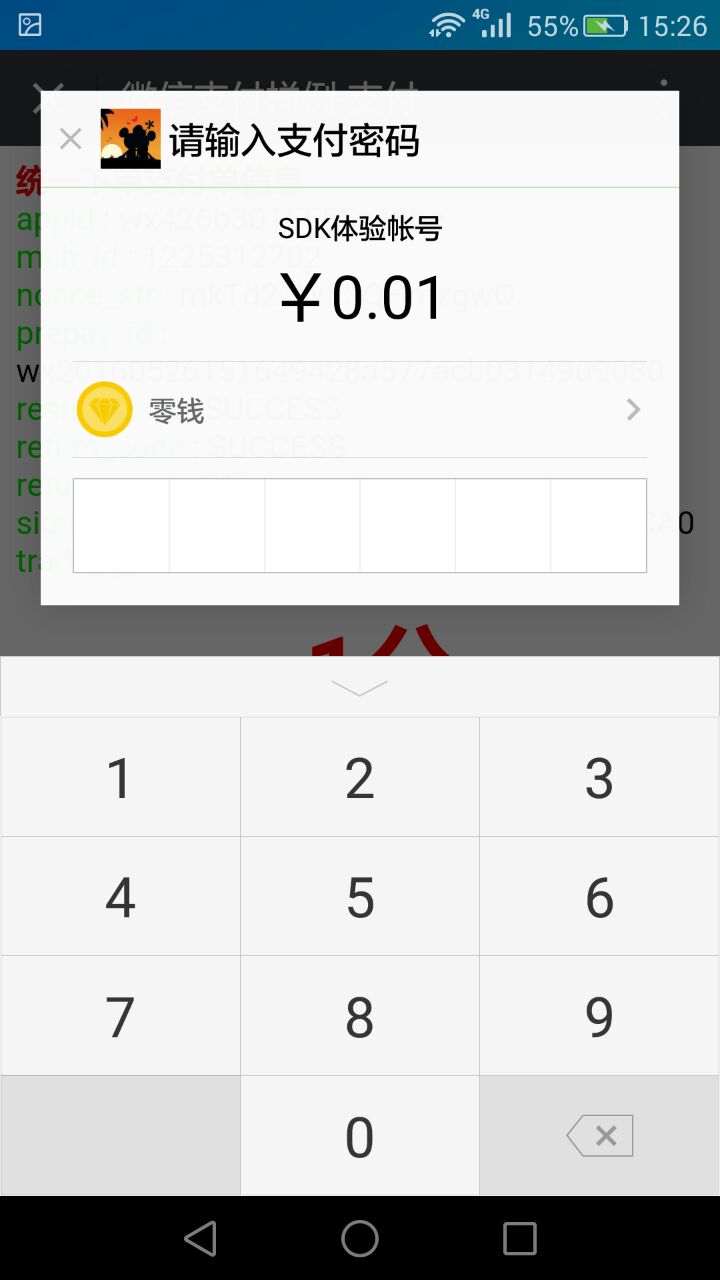This screenshot has width=720, height=1280.
Task: Enter digit 5 on keypad
Action: [x=360, y=897]
